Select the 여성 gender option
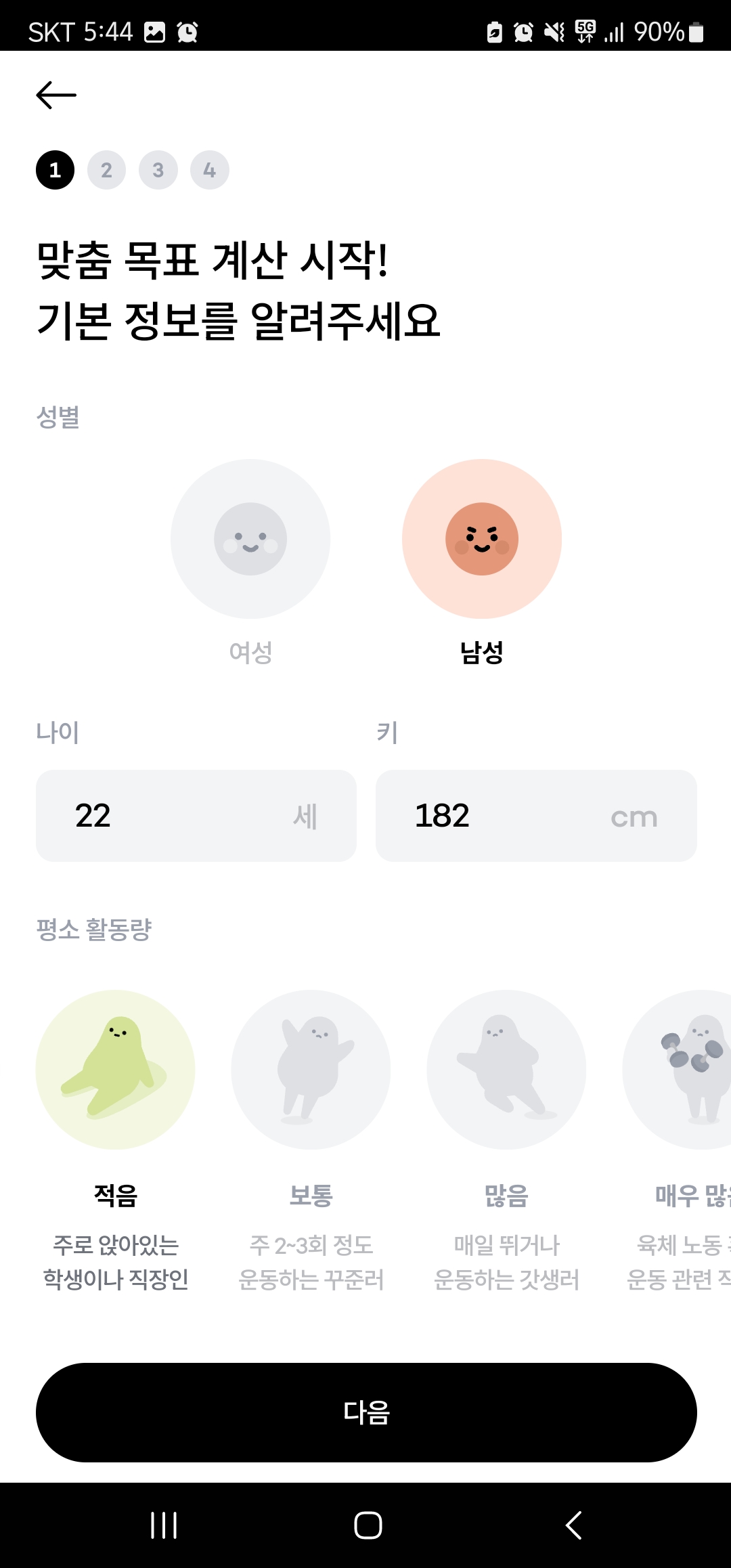731x1568 pixels. click(251, 562)
